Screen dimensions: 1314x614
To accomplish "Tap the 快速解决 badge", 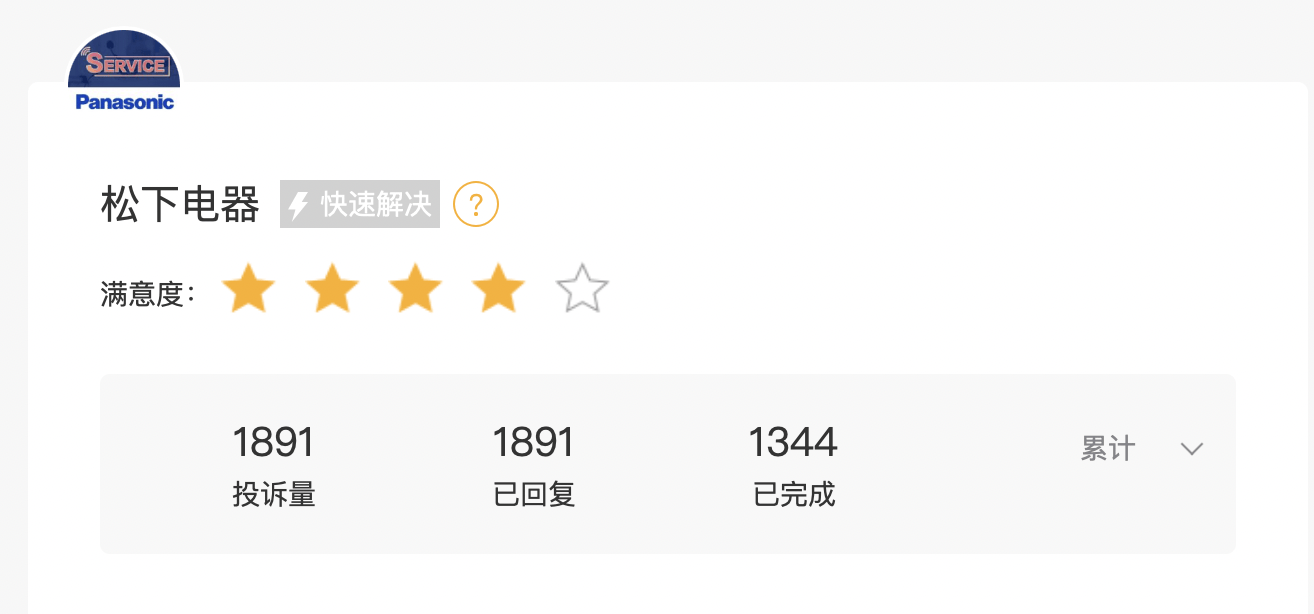I will (x=360, y=205).
